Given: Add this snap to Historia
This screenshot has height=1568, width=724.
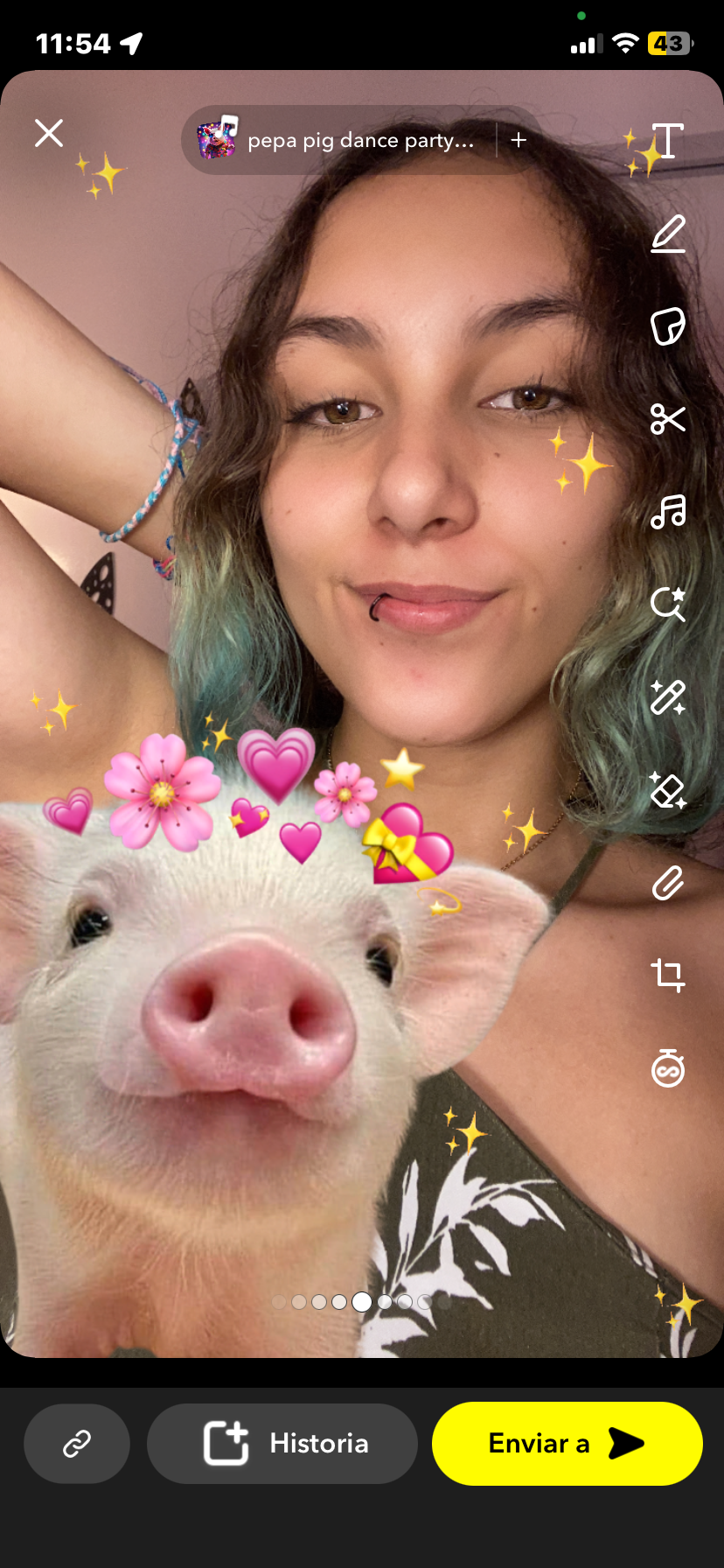Looking at the screenshot, I should click(282, 1444).
